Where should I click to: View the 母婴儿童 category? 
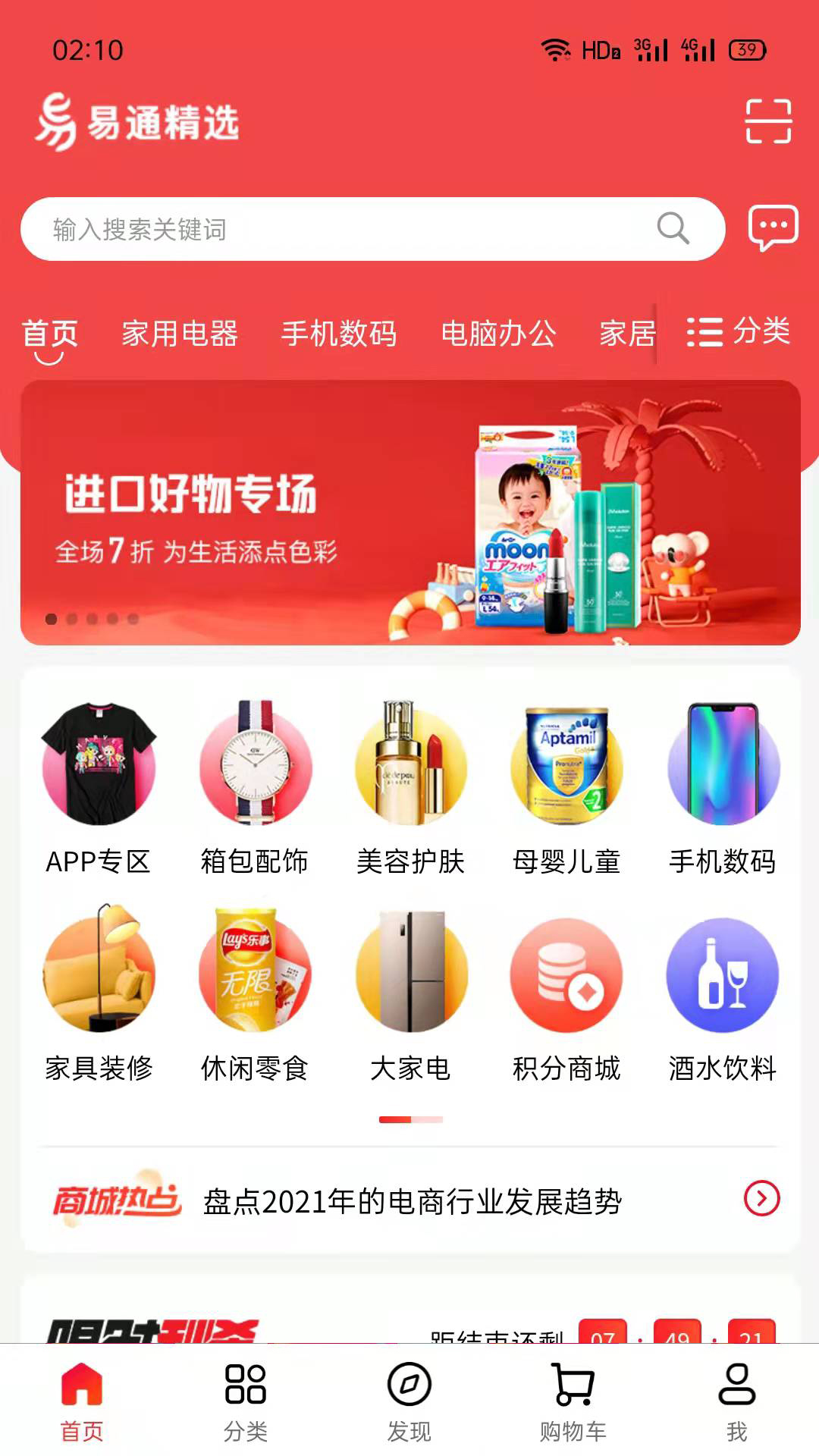point(566,789)
